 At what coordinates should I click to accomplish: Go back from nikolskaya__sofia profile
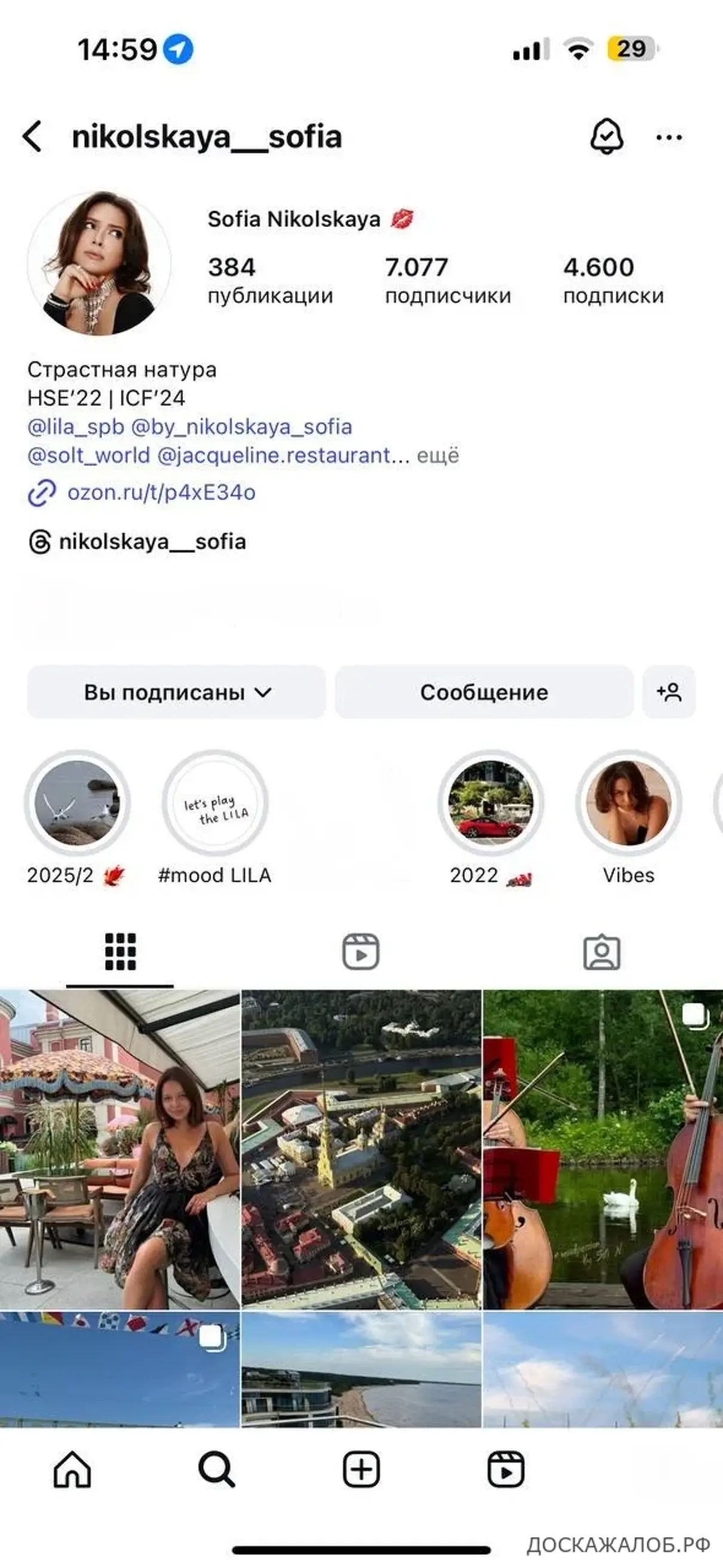click(x=33, y=136)
